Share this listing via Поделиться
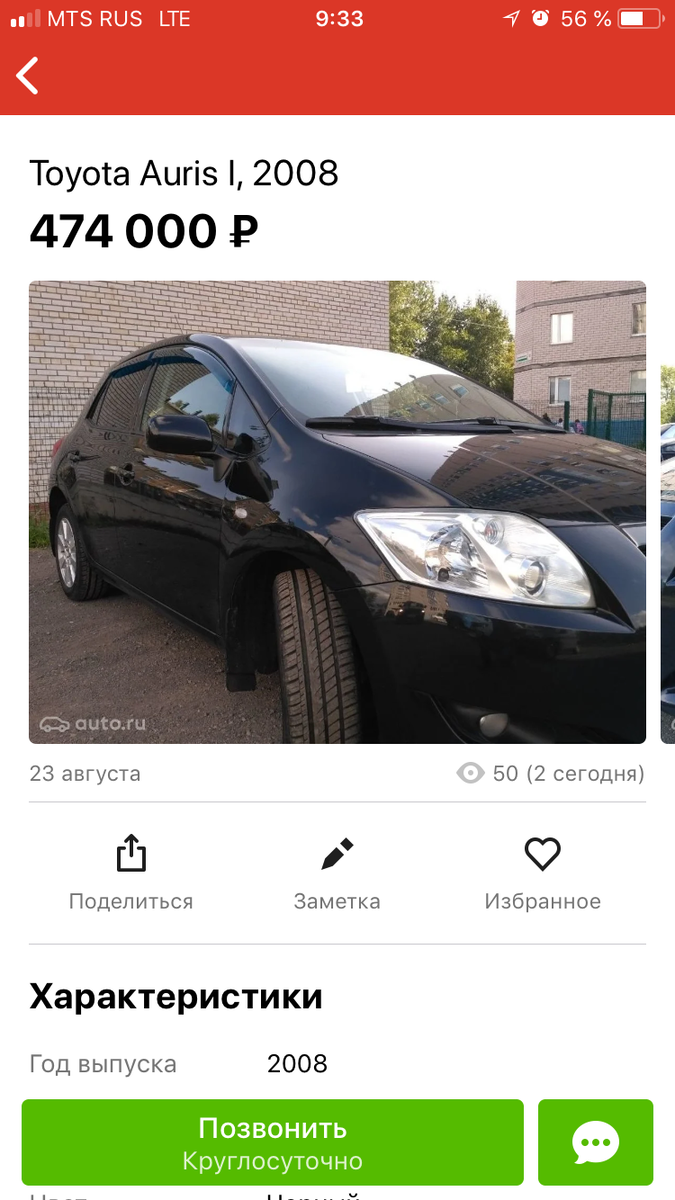Viewport: 675px width, 1200px height. 131,874
